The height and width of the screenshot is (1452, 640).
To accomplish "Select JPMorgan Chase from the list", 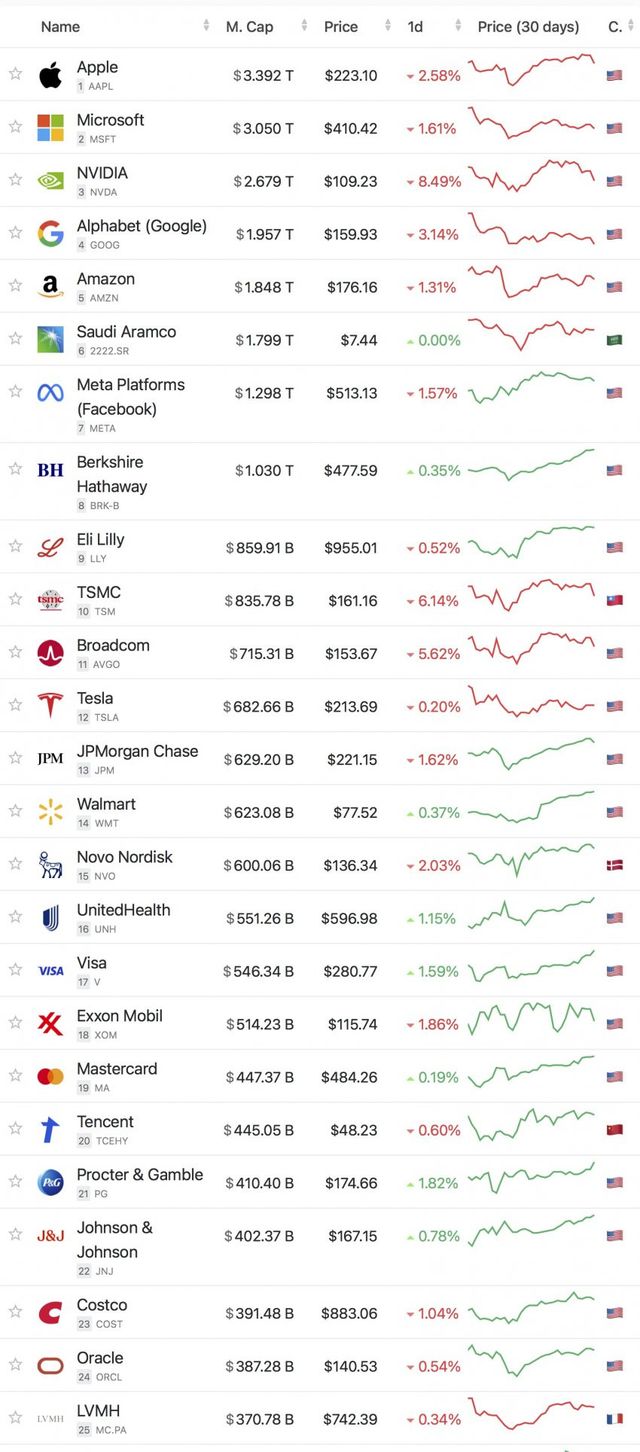I will (x=137, y=751).
